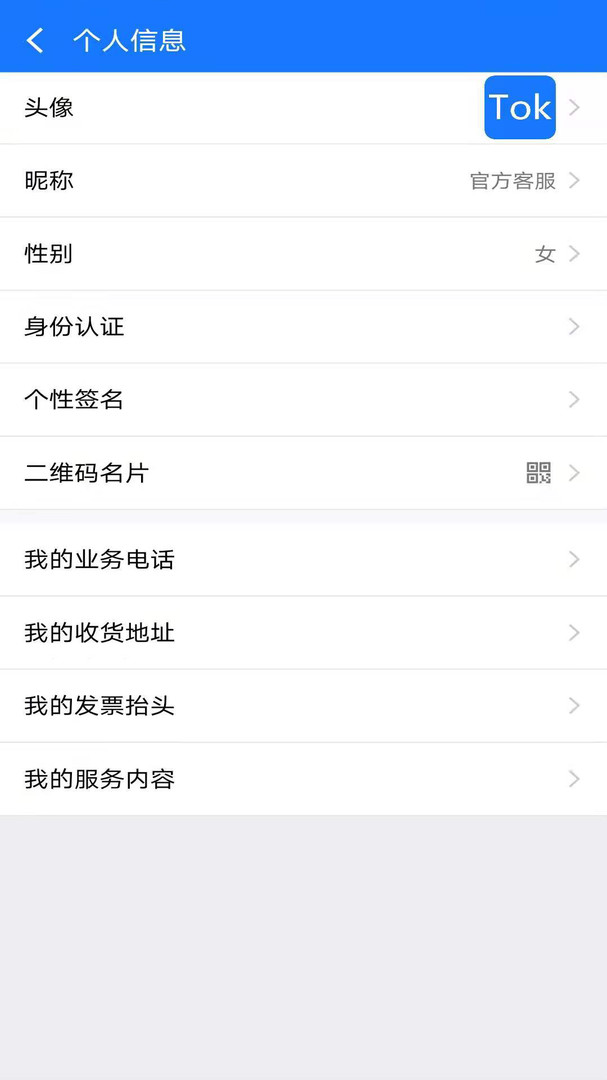Screen dimensions: 607x1080
Task: Open the 头像 avatar row
Action: (303, 108)
